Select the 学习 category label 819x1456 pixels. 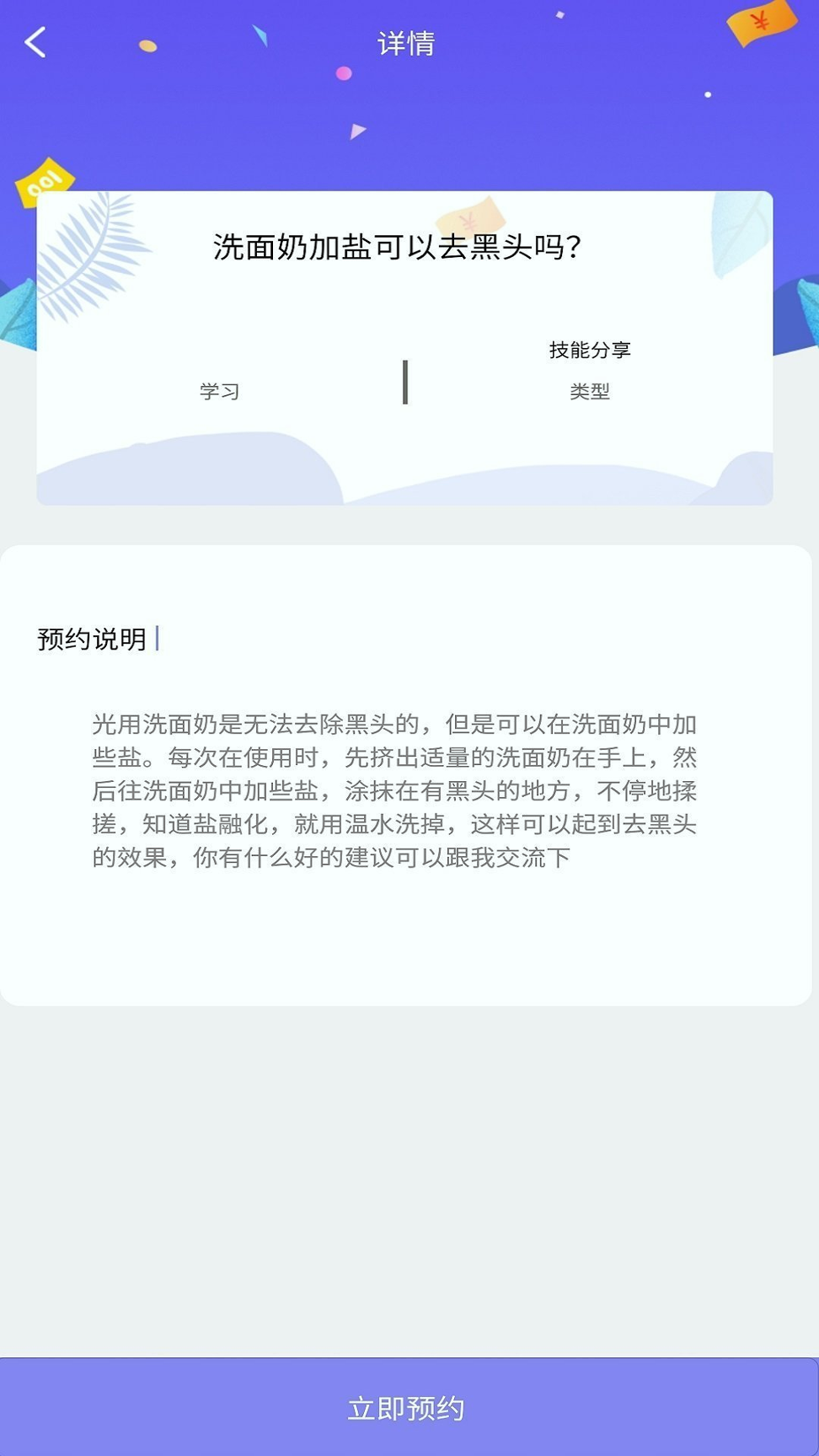(217, 390)
